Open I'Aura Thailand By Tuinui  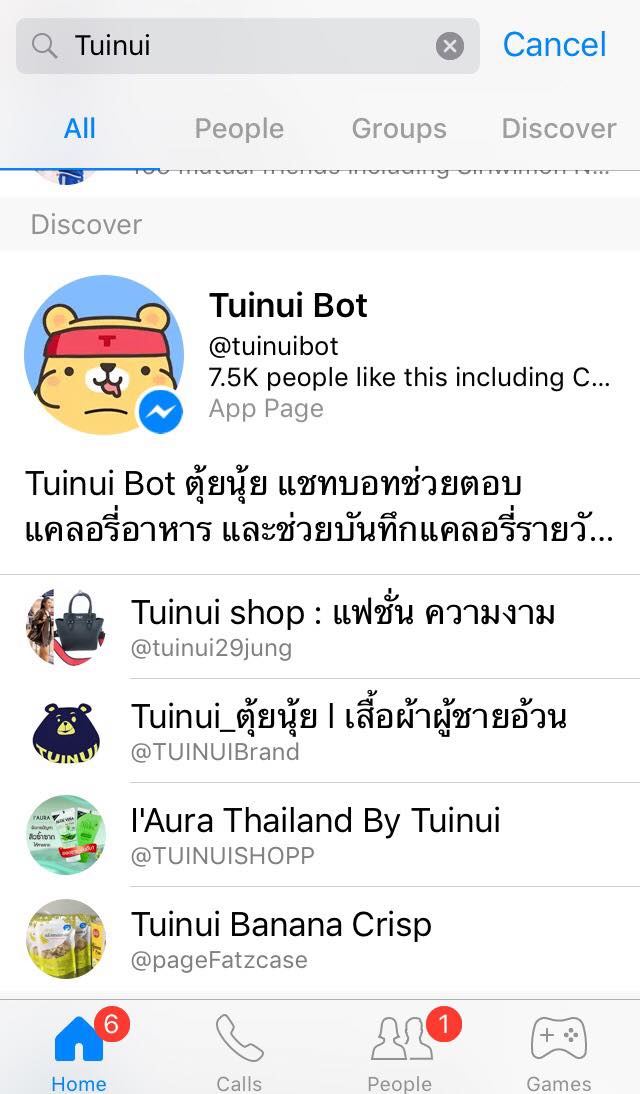click(x=315, y=835)
